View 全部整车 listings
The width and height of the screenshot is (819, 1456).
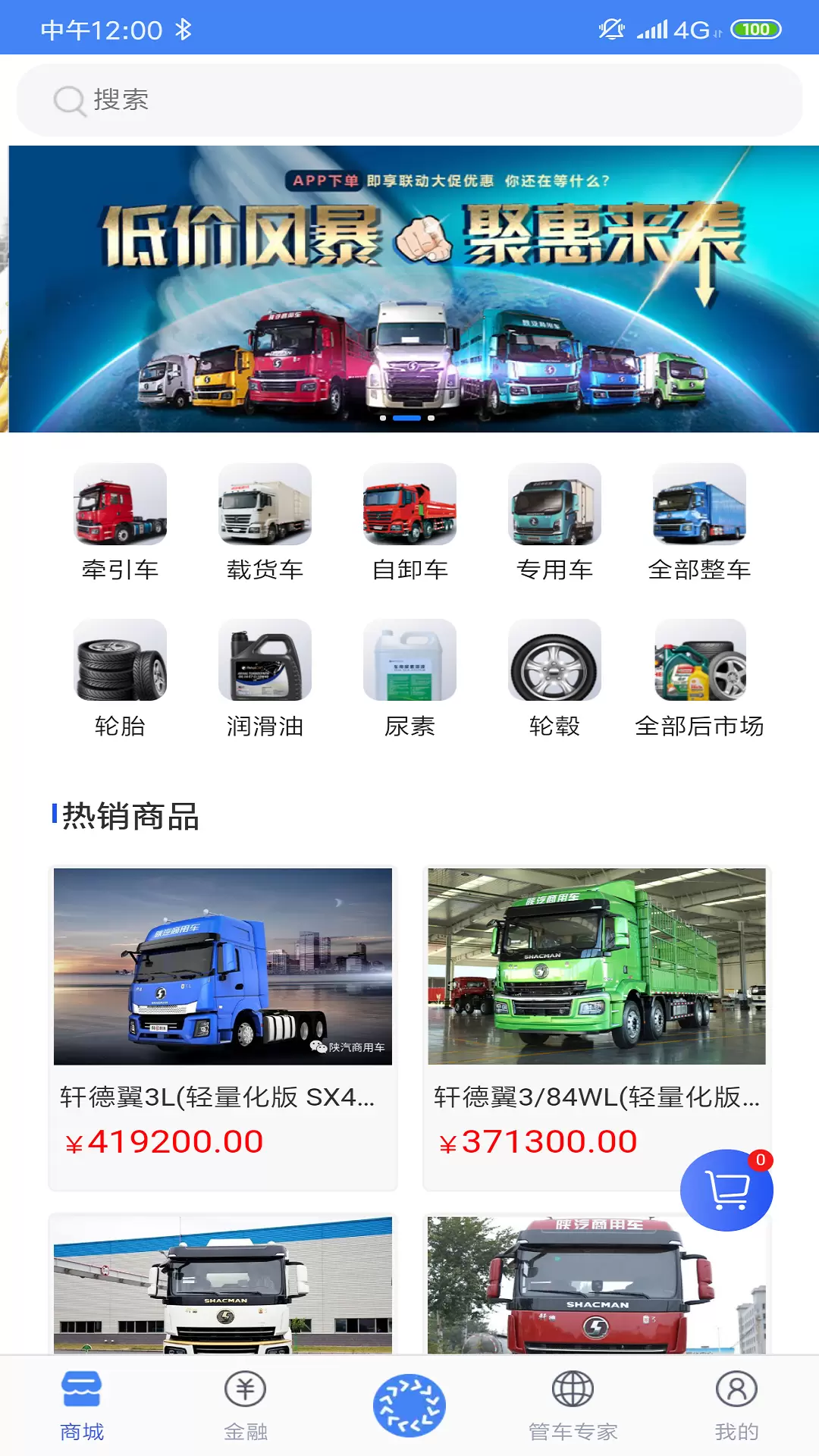click(699, 523)
